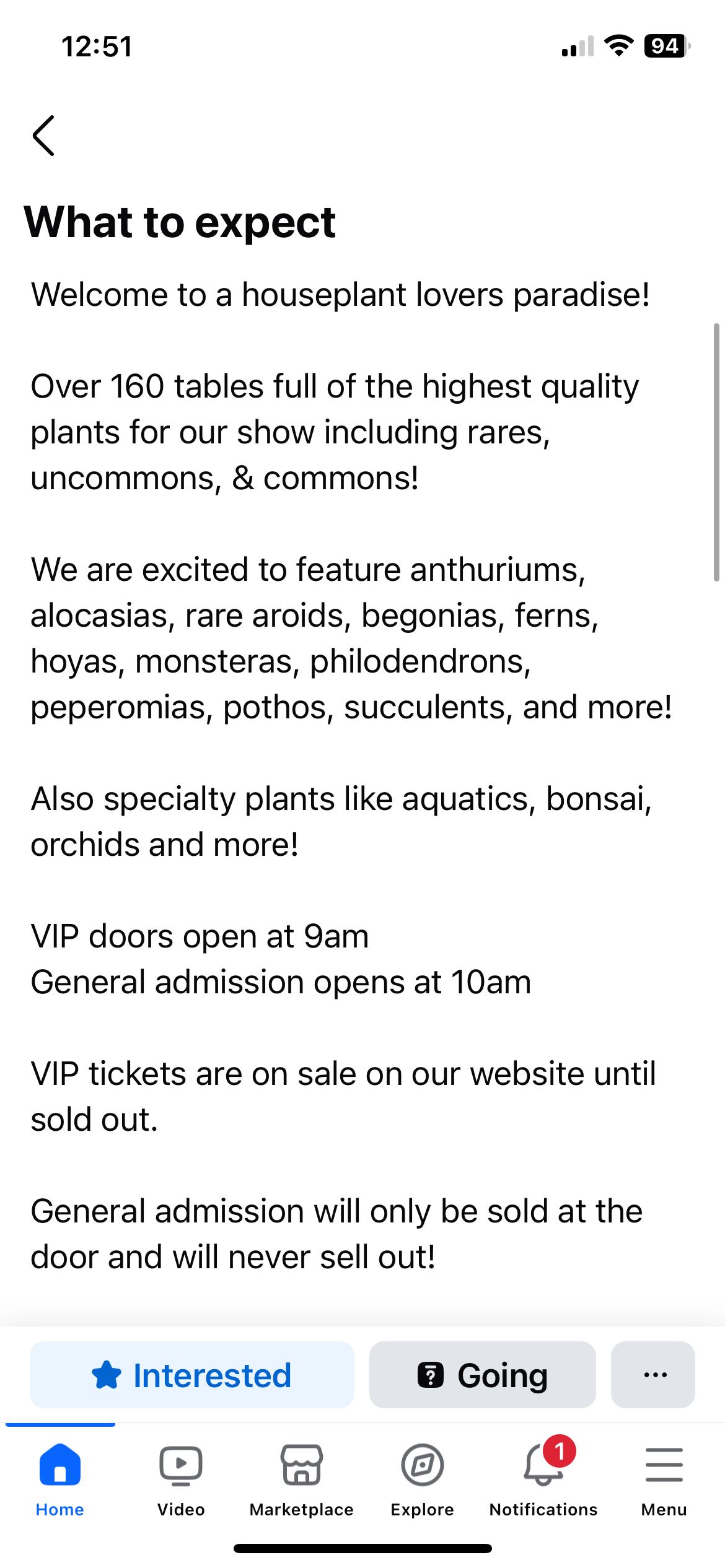Viewport: 725px width, 1568px height.
Task: Go to the Marketplace tab
Action: coord(302,1478)
